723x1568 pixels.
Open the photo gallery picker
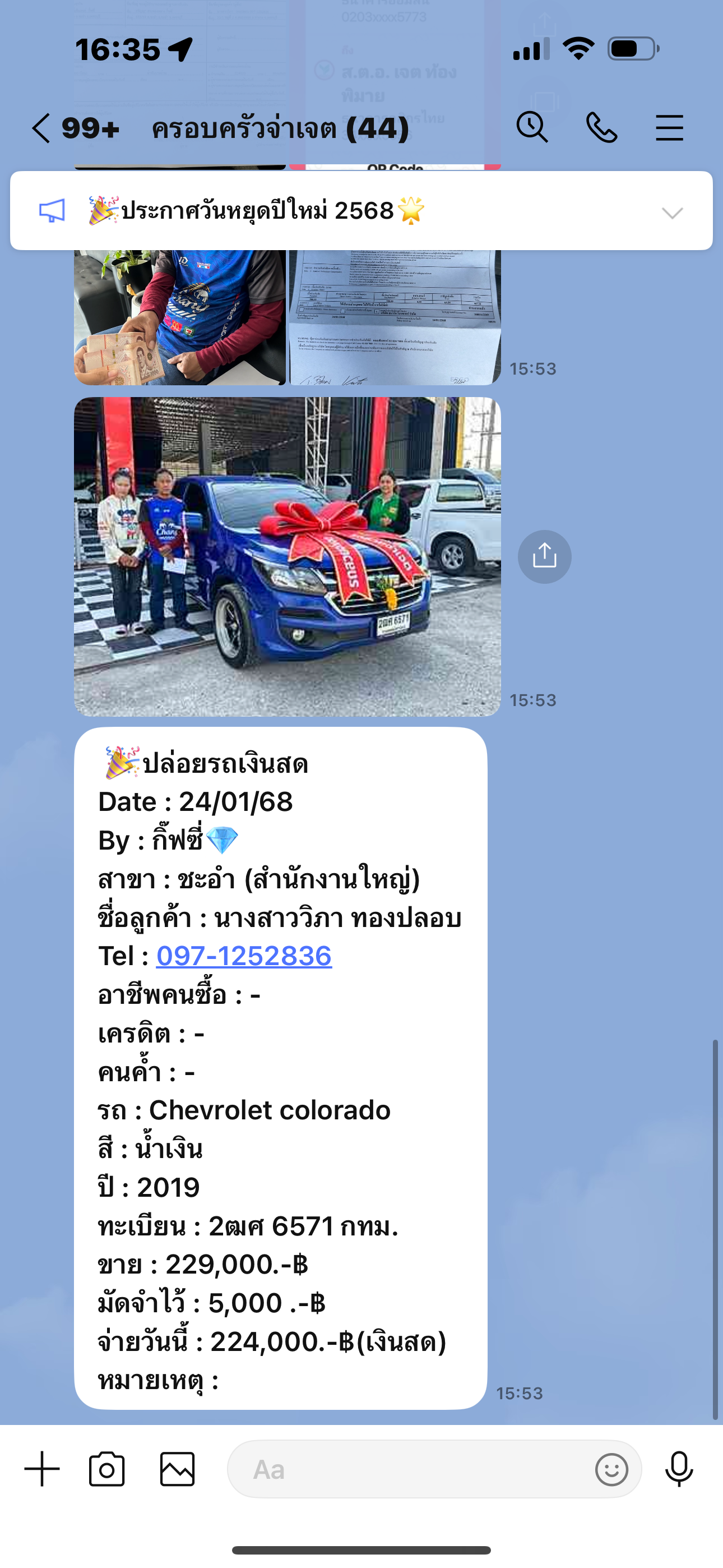tap(178, 1469)
